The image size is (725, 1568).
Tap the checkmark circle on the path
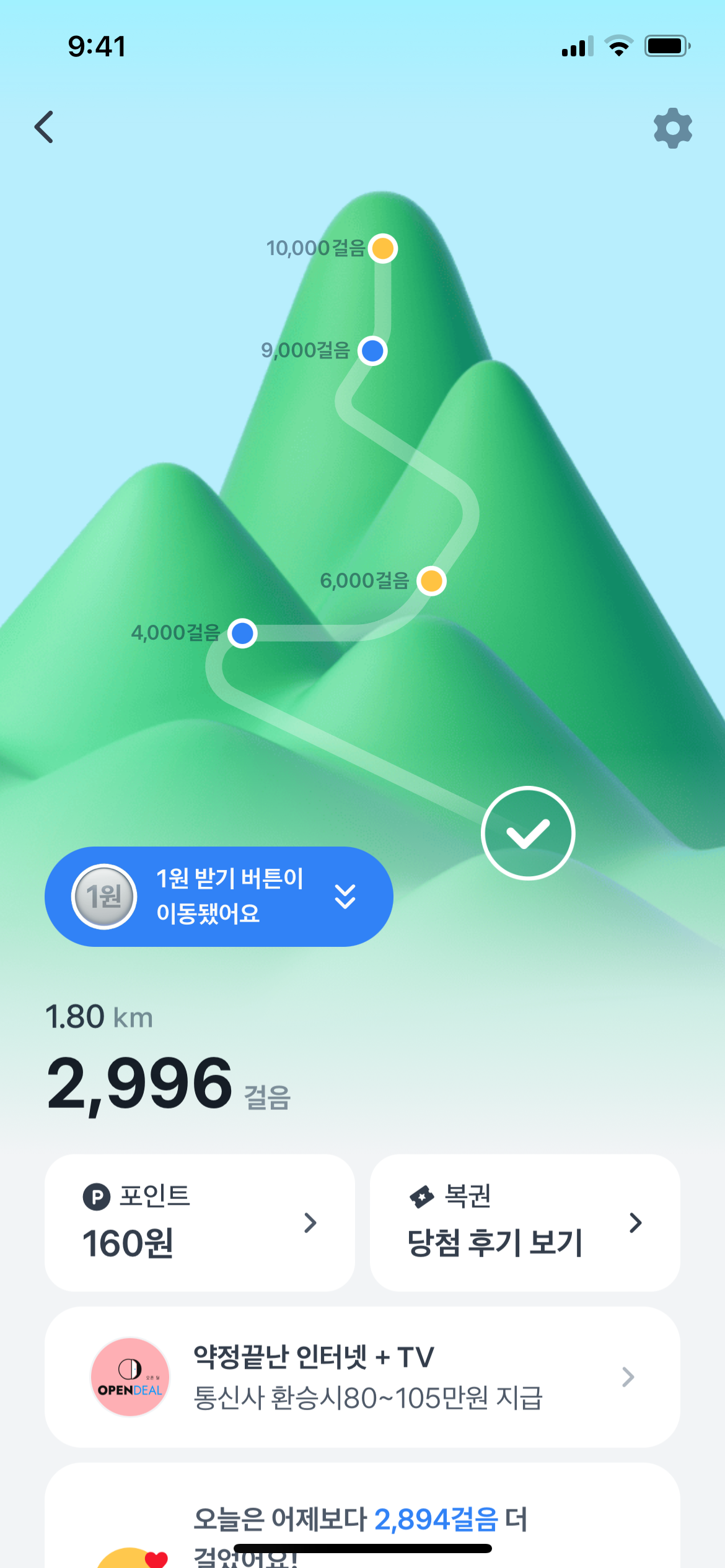click(528, 833)
